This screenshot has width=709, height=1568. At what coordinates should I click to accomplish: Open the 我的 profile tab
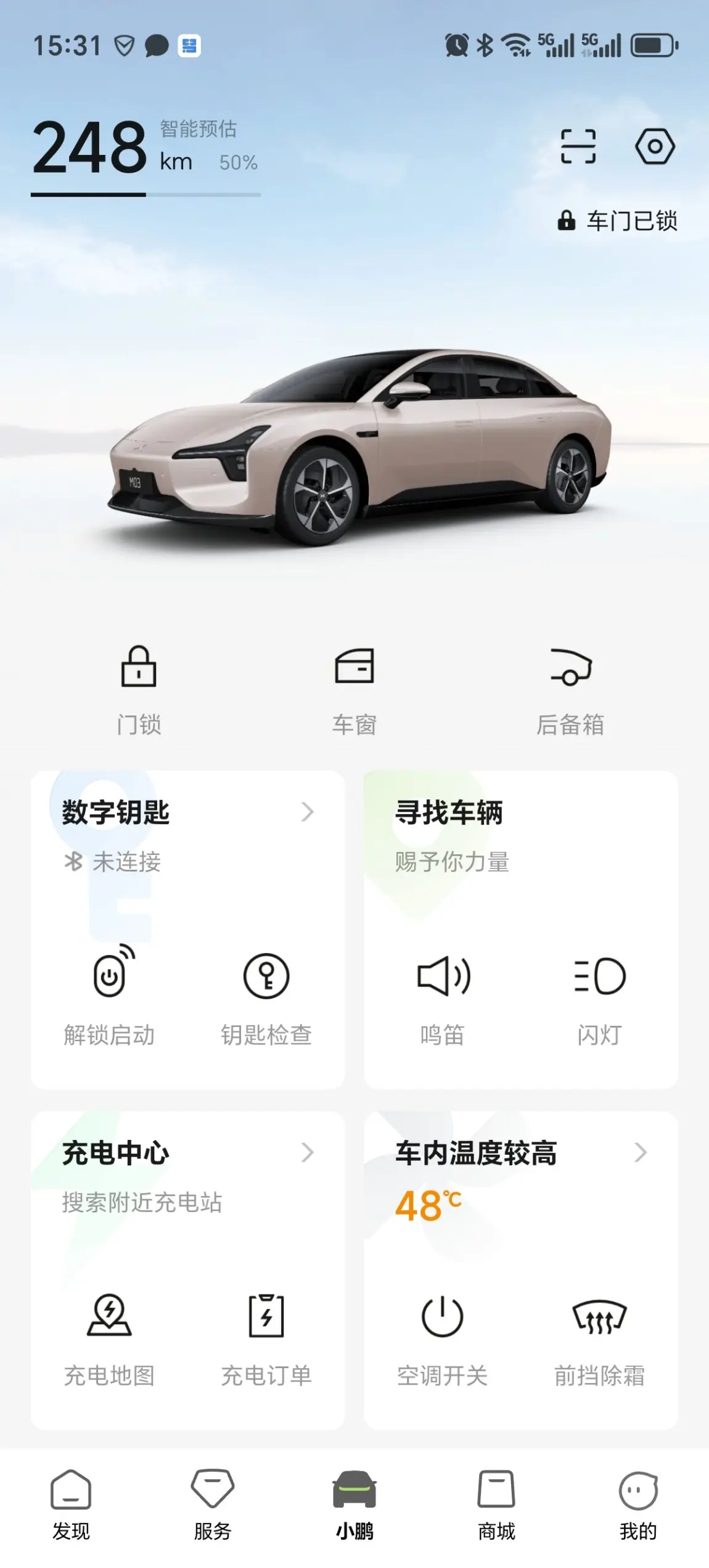tap(638, 1504)
